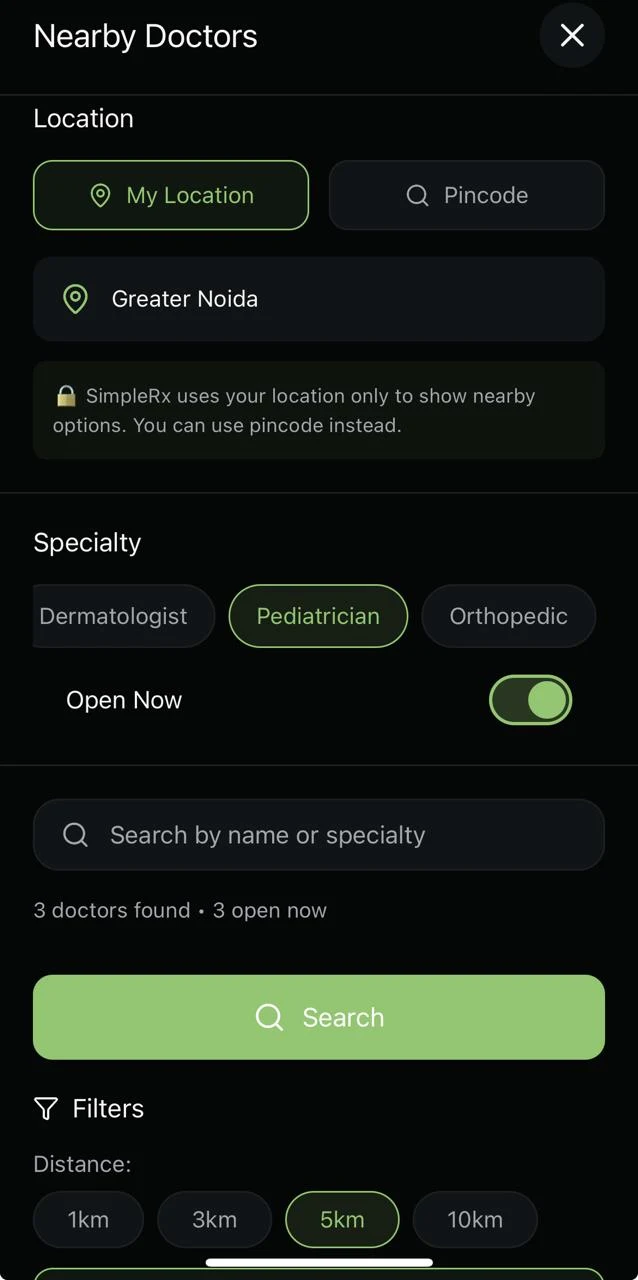Set distance filter to 1km

[88, 1219]
